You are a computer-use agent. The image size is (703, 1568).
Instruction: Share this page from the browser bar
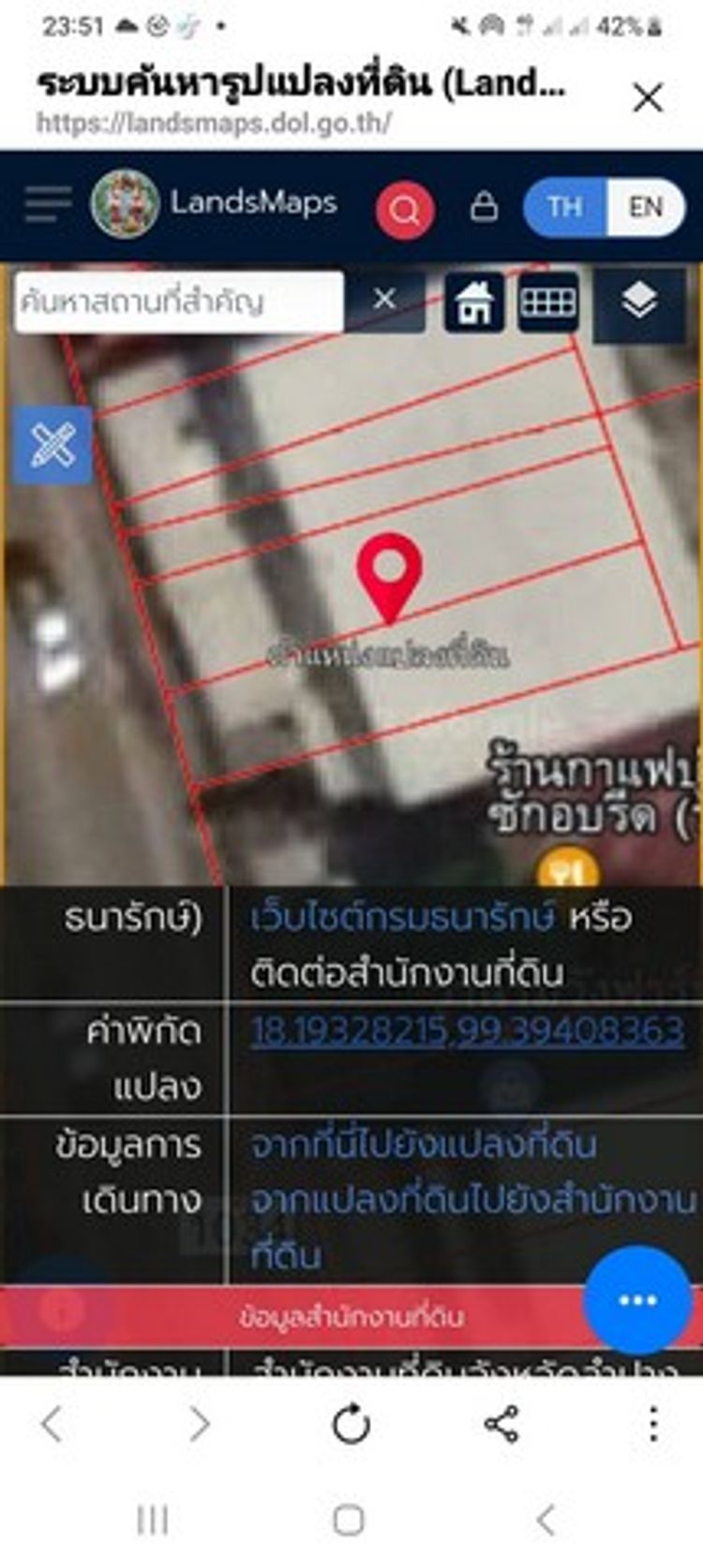click(501, 1425)
